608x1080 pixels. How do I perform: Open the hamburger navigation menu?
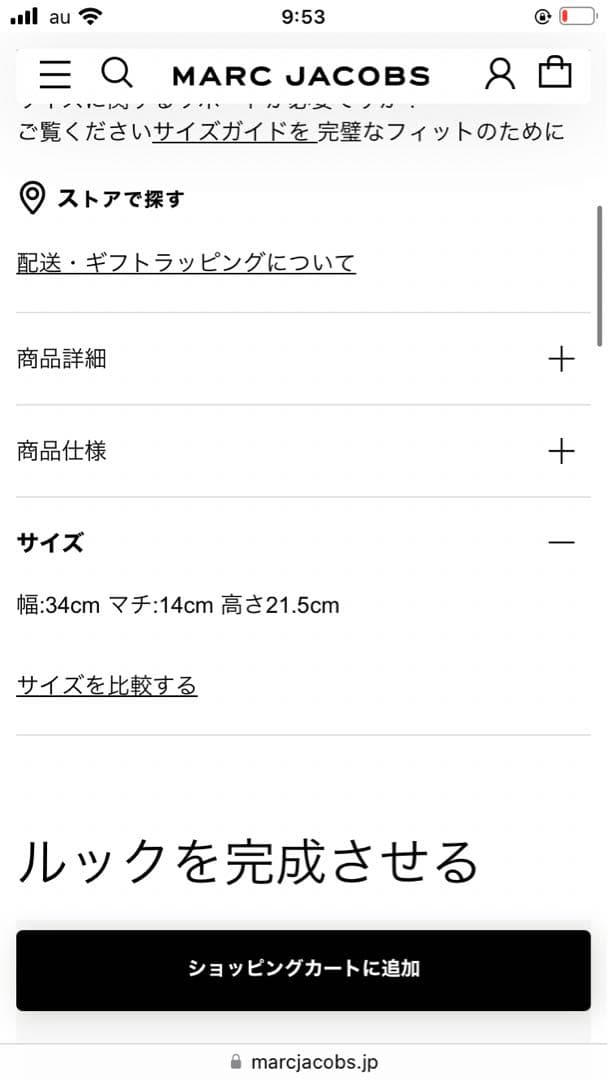[55, 75]
